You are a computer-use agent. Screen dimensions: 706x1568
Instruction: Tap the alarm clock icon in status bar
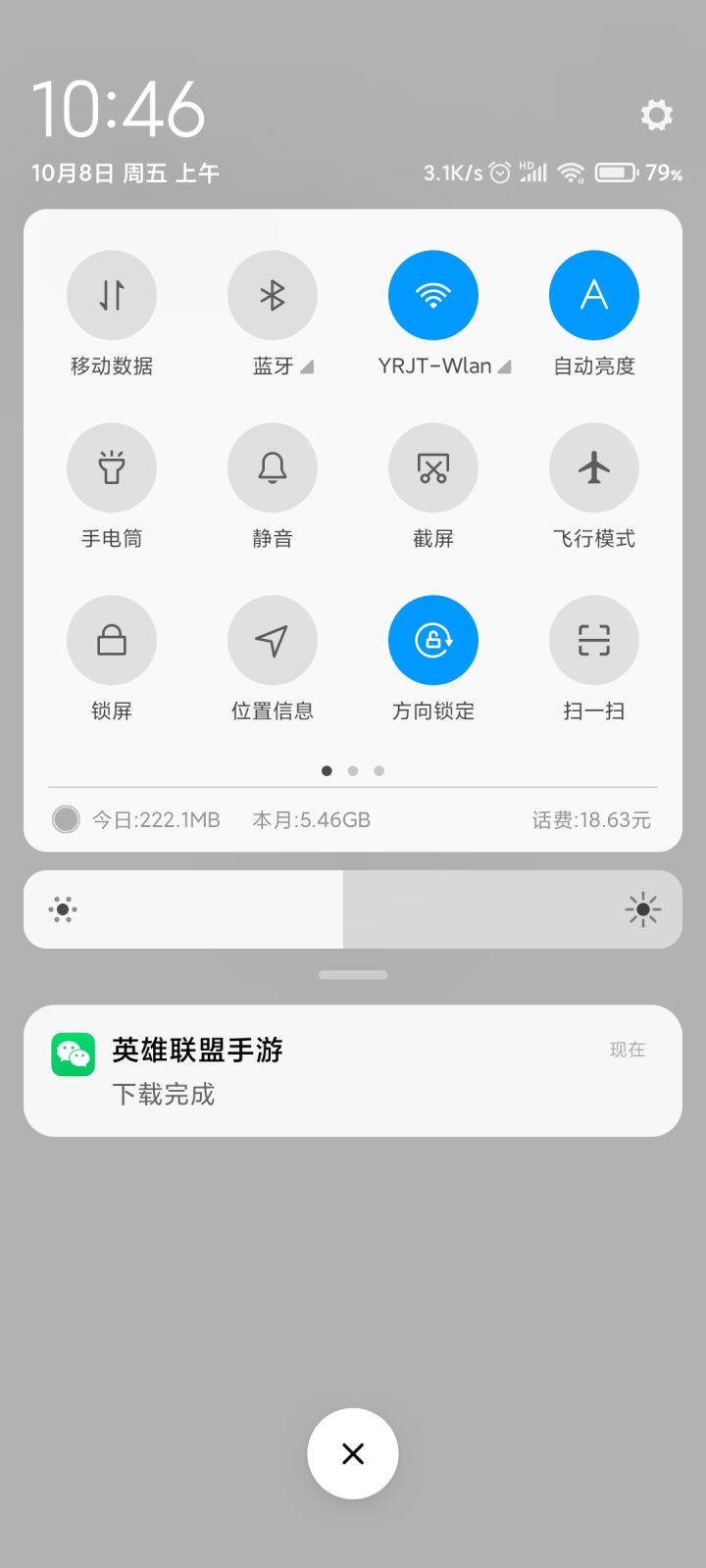[500, 172]
